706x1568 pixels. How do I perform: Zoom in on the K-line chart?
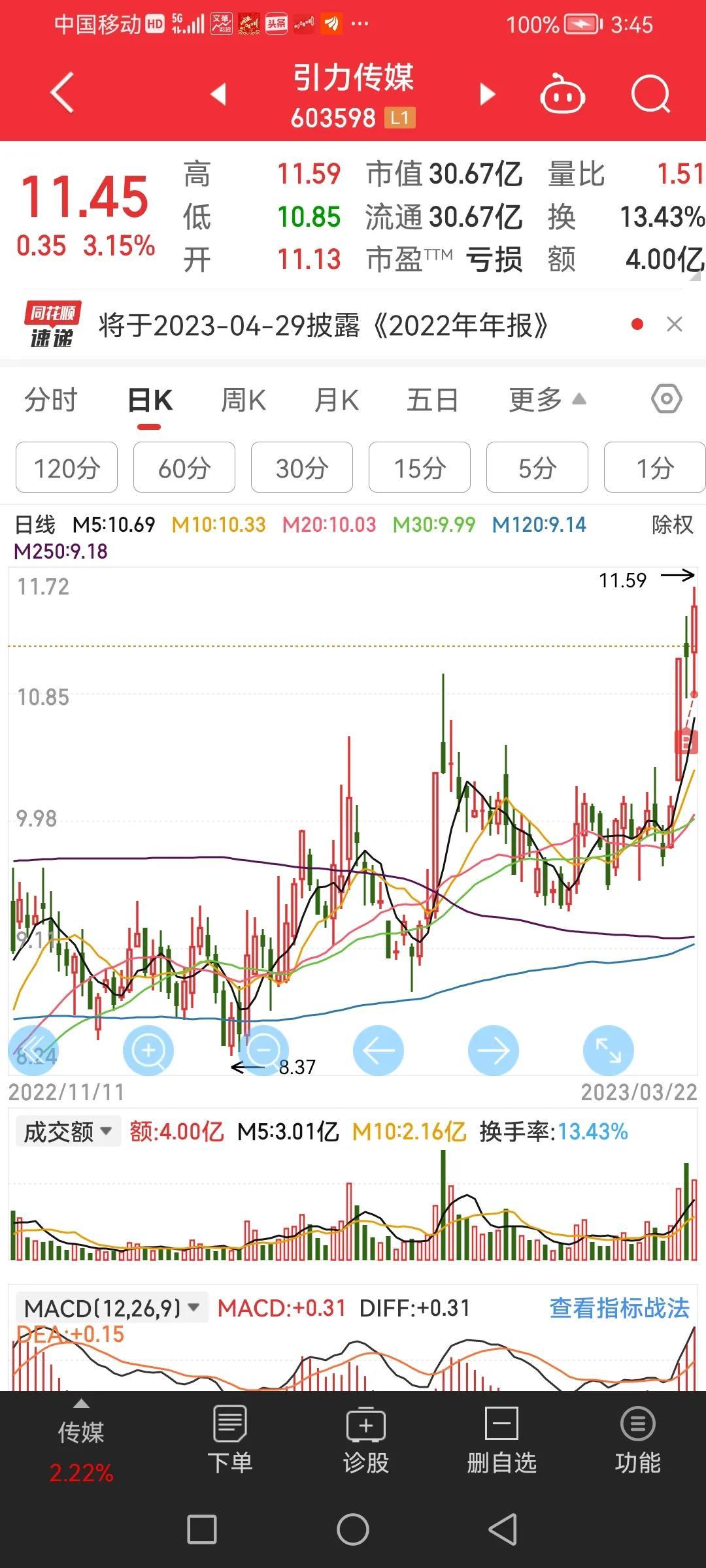148,1051
